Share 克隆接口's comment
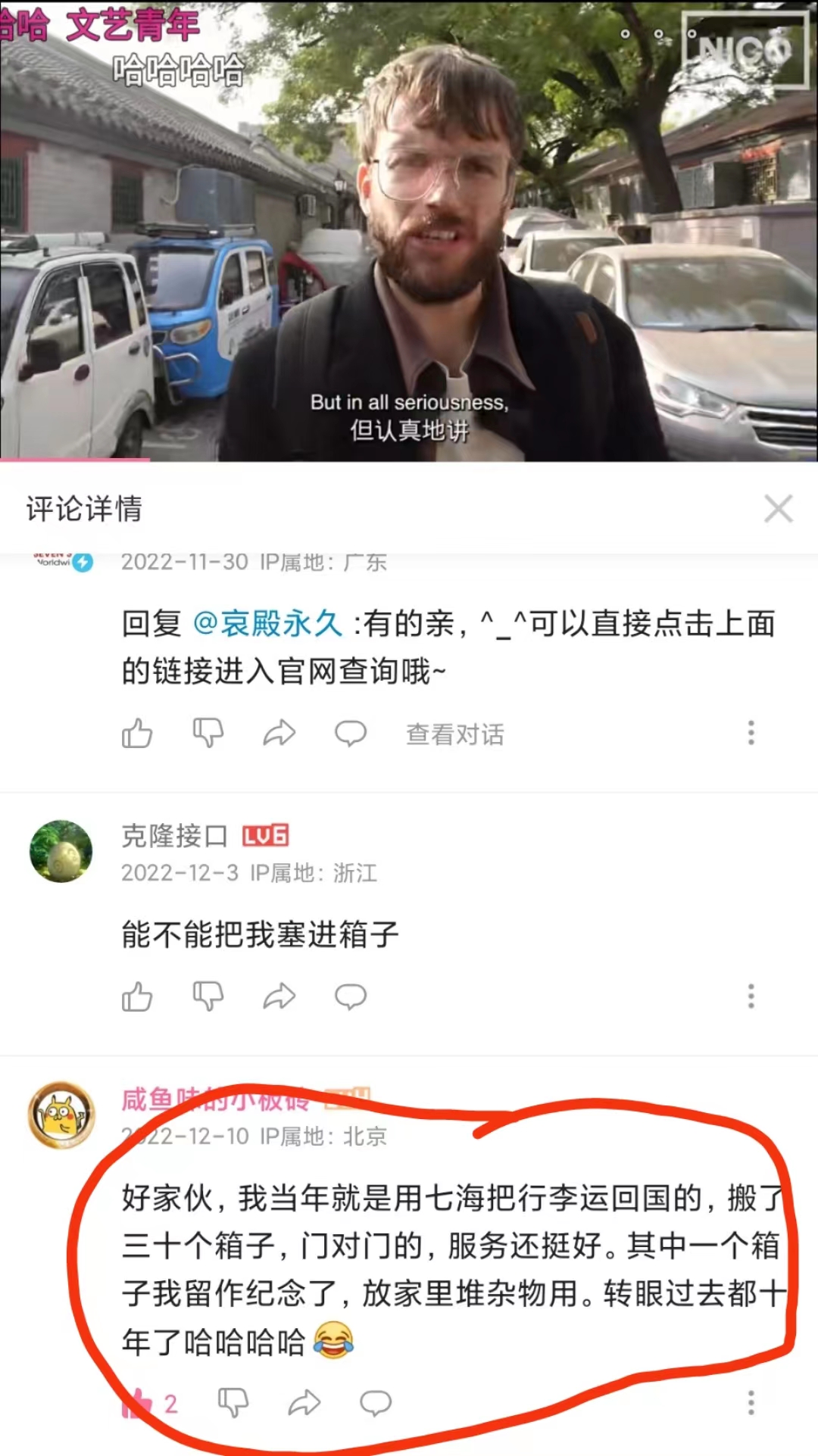Image resolution: width=818 pixels, height=1456 pixels. point(279,996)
